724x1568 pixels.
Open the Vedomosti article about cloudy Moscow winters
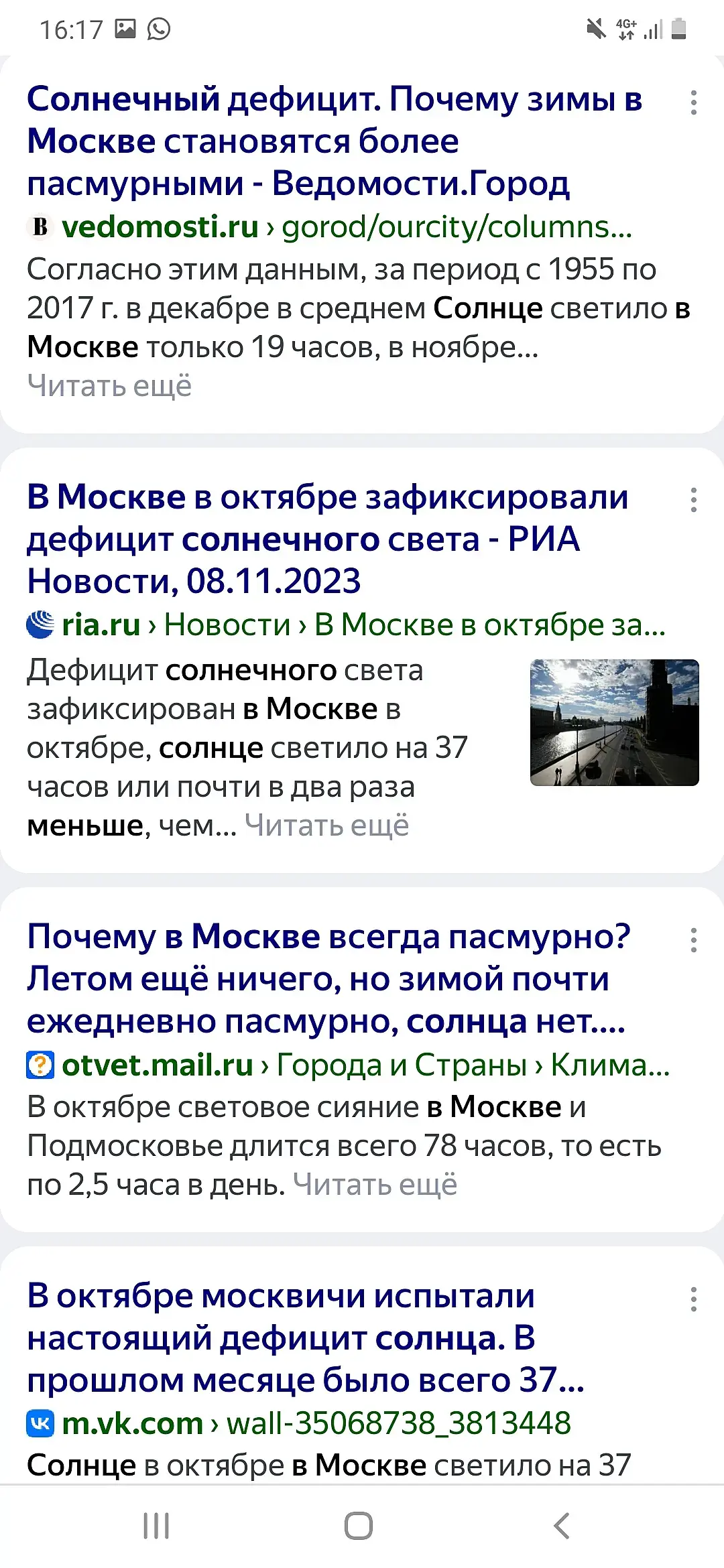point(334,141)
